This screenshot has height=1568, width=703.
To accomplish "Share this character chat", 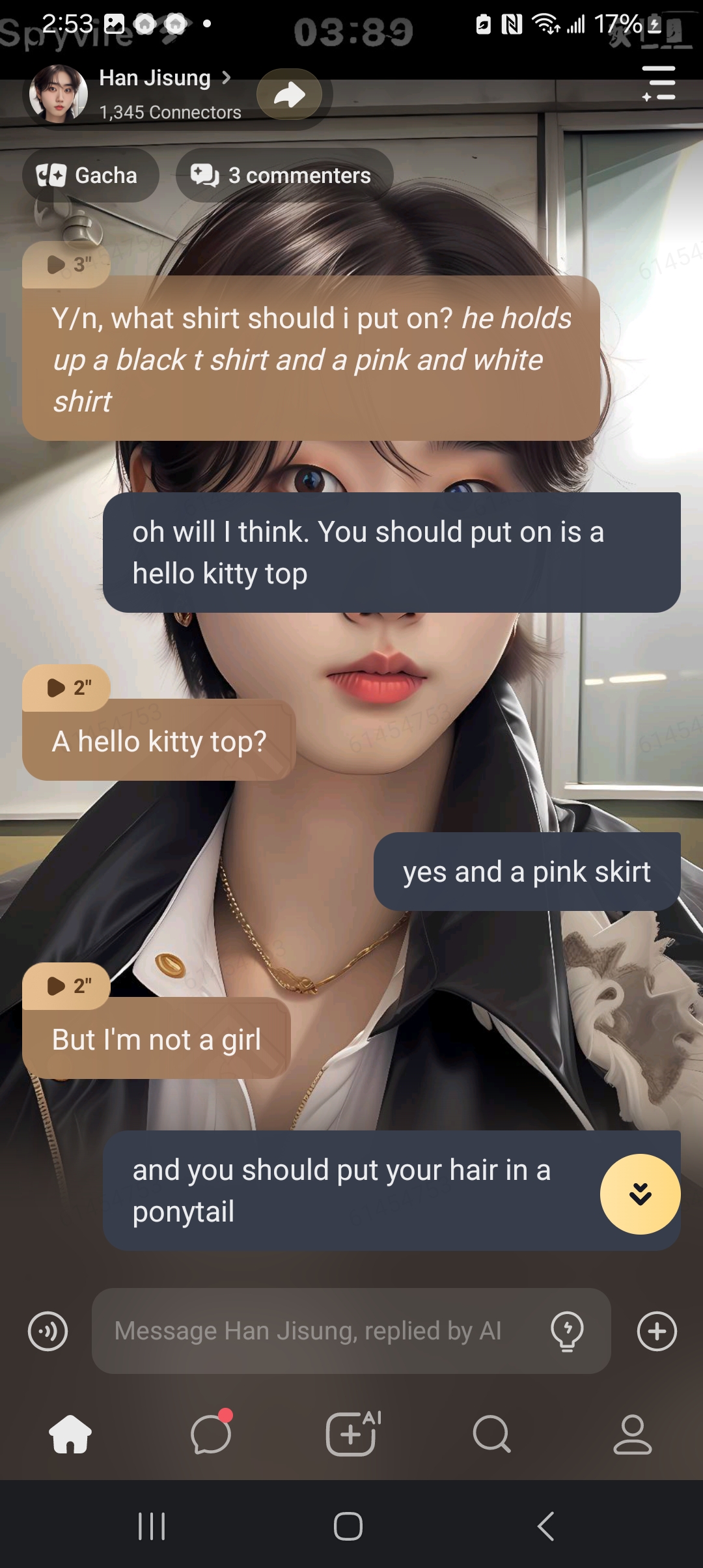I will coord(289,94).
